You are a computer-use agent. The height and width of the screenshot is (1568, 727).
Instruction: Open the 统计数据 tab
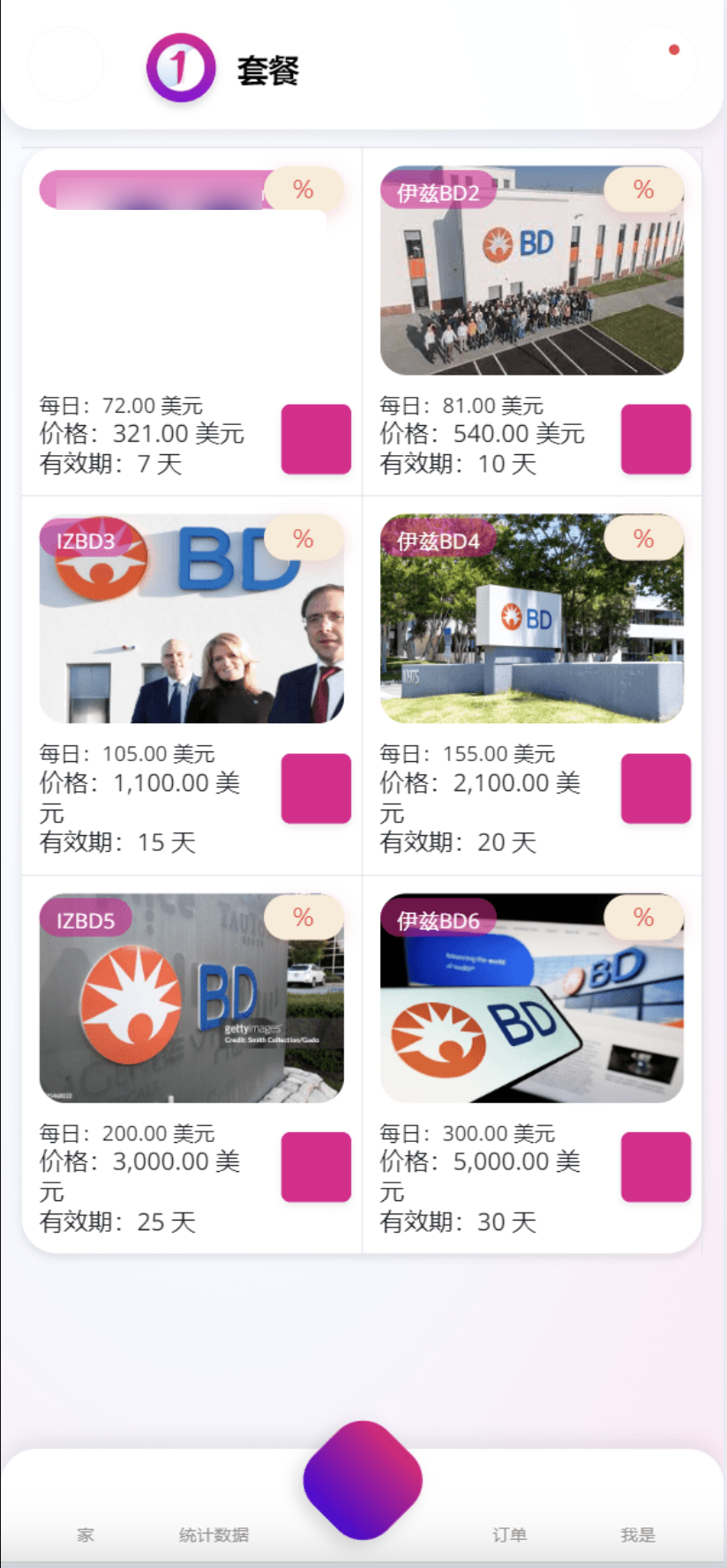coord(214,1534)
